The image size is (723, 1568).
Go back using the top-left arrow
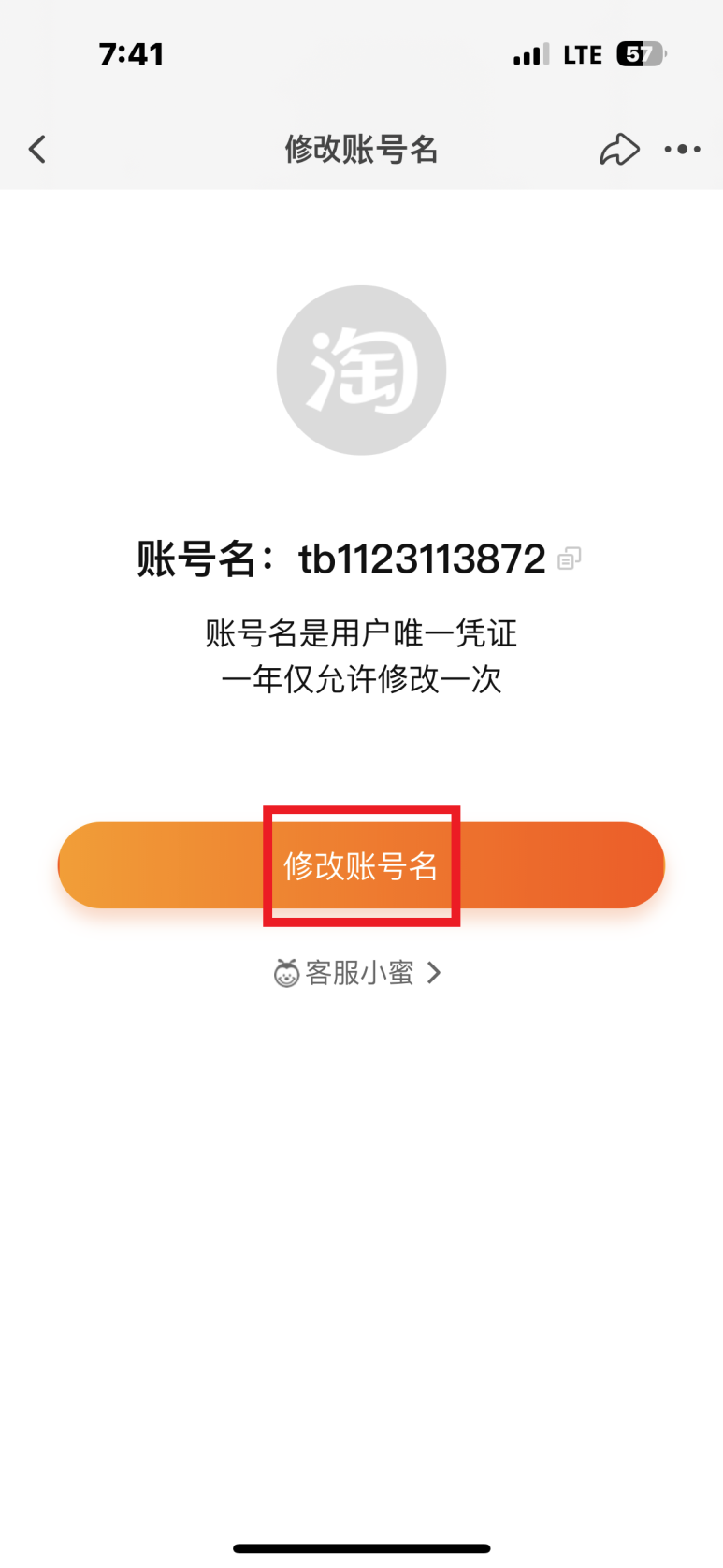tap(37, 149)
